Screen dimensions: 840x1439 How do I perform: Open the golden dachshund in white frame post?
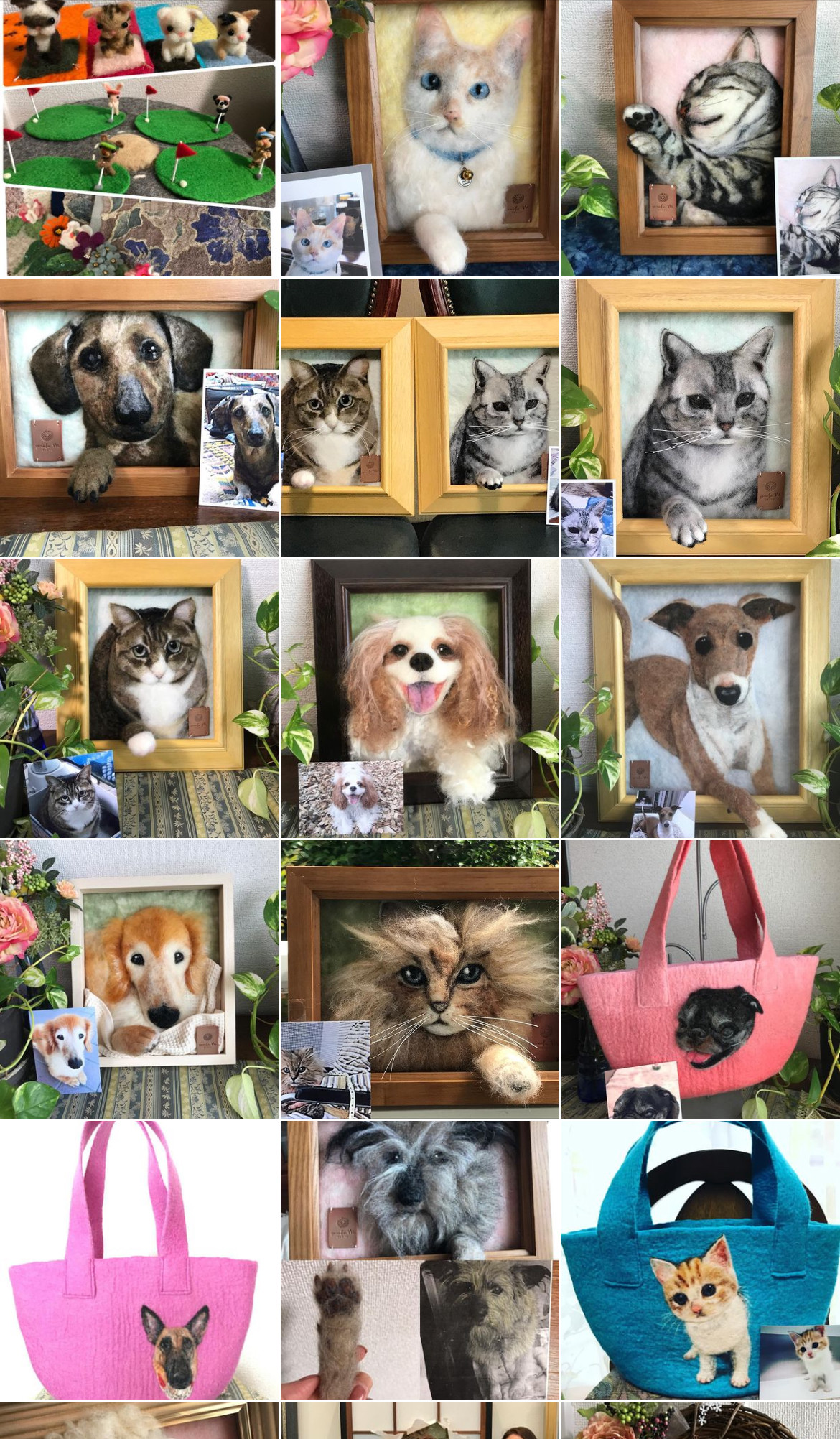(x=139, y=979)
